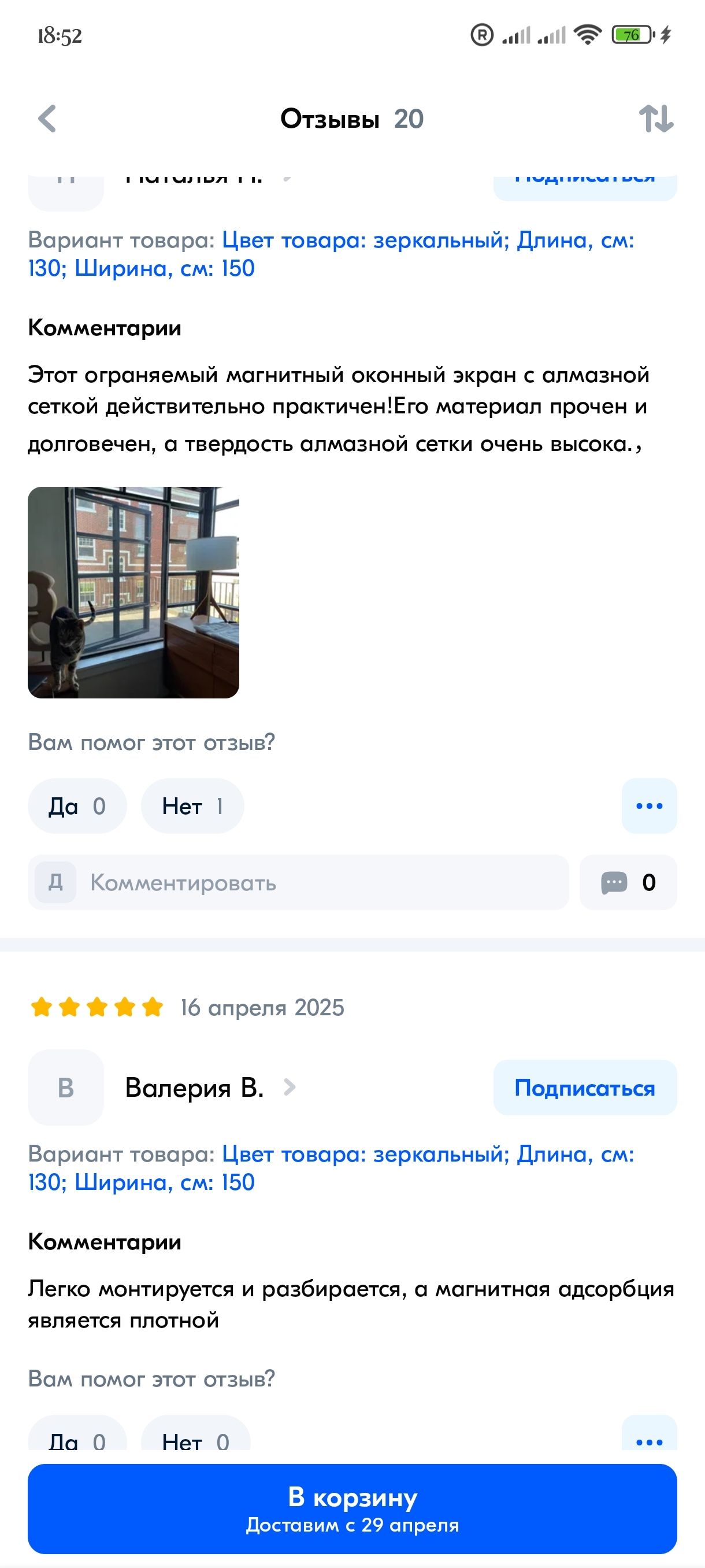The image size is (705, 1568).
Task: Open product variant link above the photo review
Action: pos(331,254)
